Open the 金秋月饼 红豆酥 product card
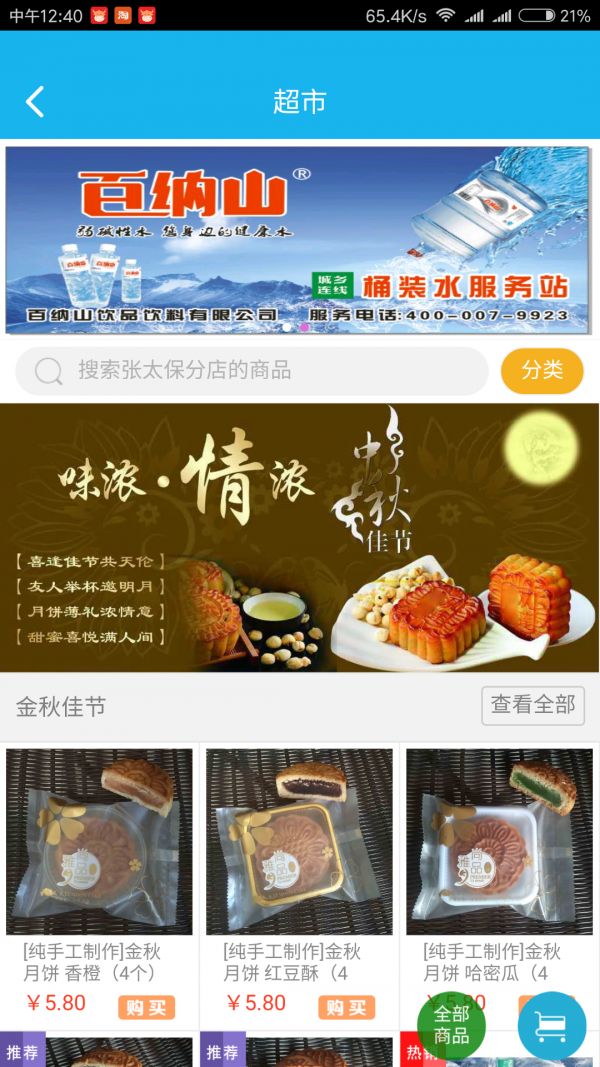 (299, 842)
